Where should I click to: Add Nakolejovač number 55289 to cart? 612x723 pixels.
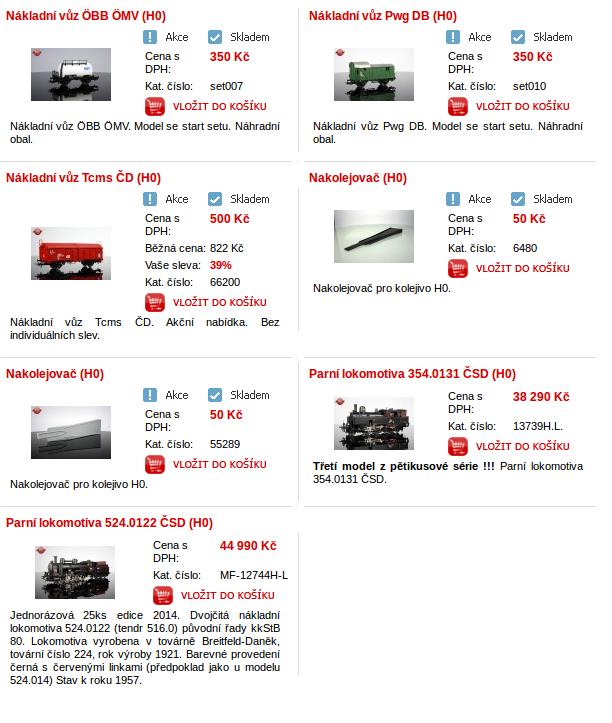pos(206,464)
